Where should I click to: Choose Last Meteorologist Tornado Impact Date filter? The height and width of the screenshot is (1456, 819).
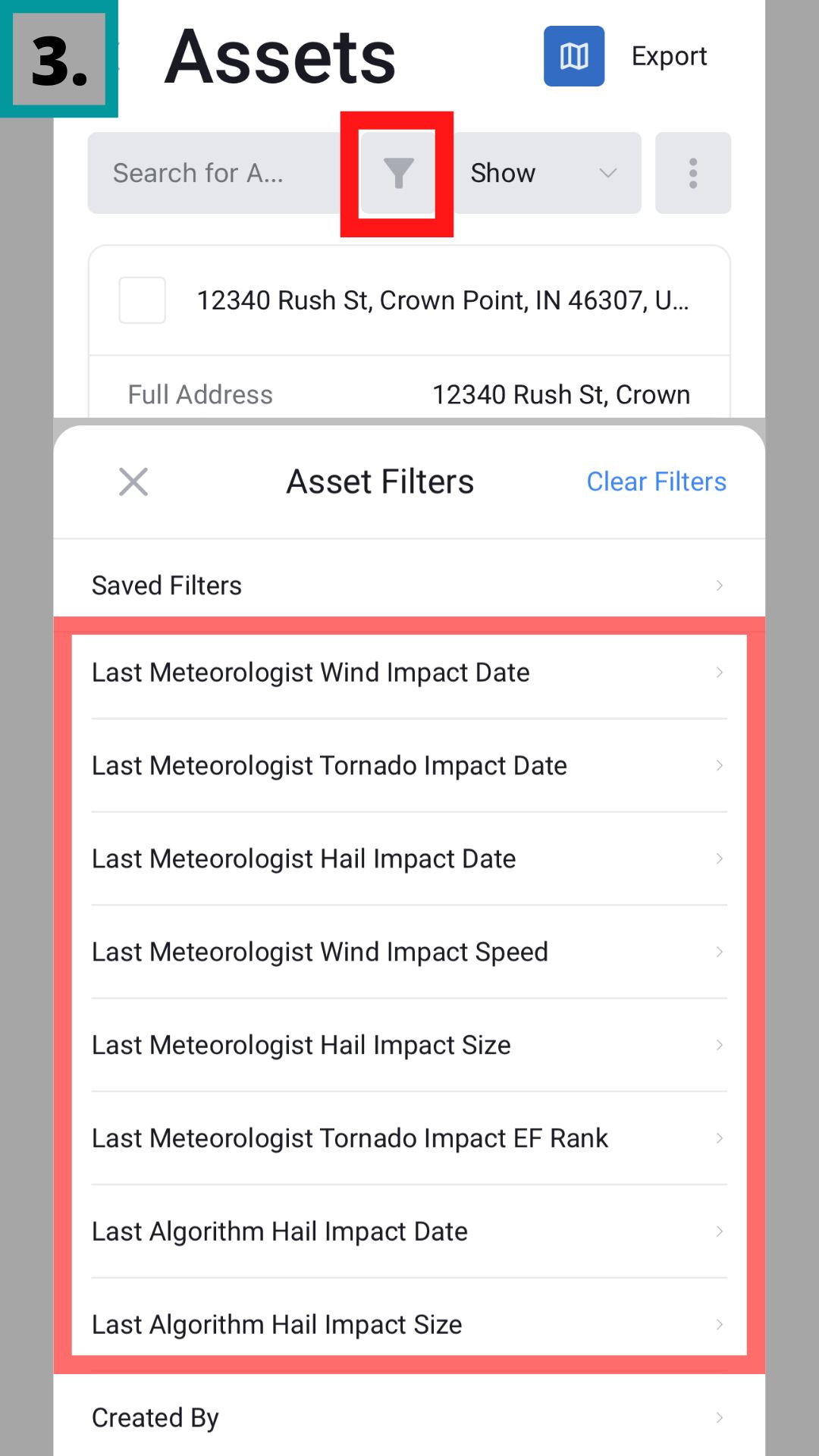point(408,766)
